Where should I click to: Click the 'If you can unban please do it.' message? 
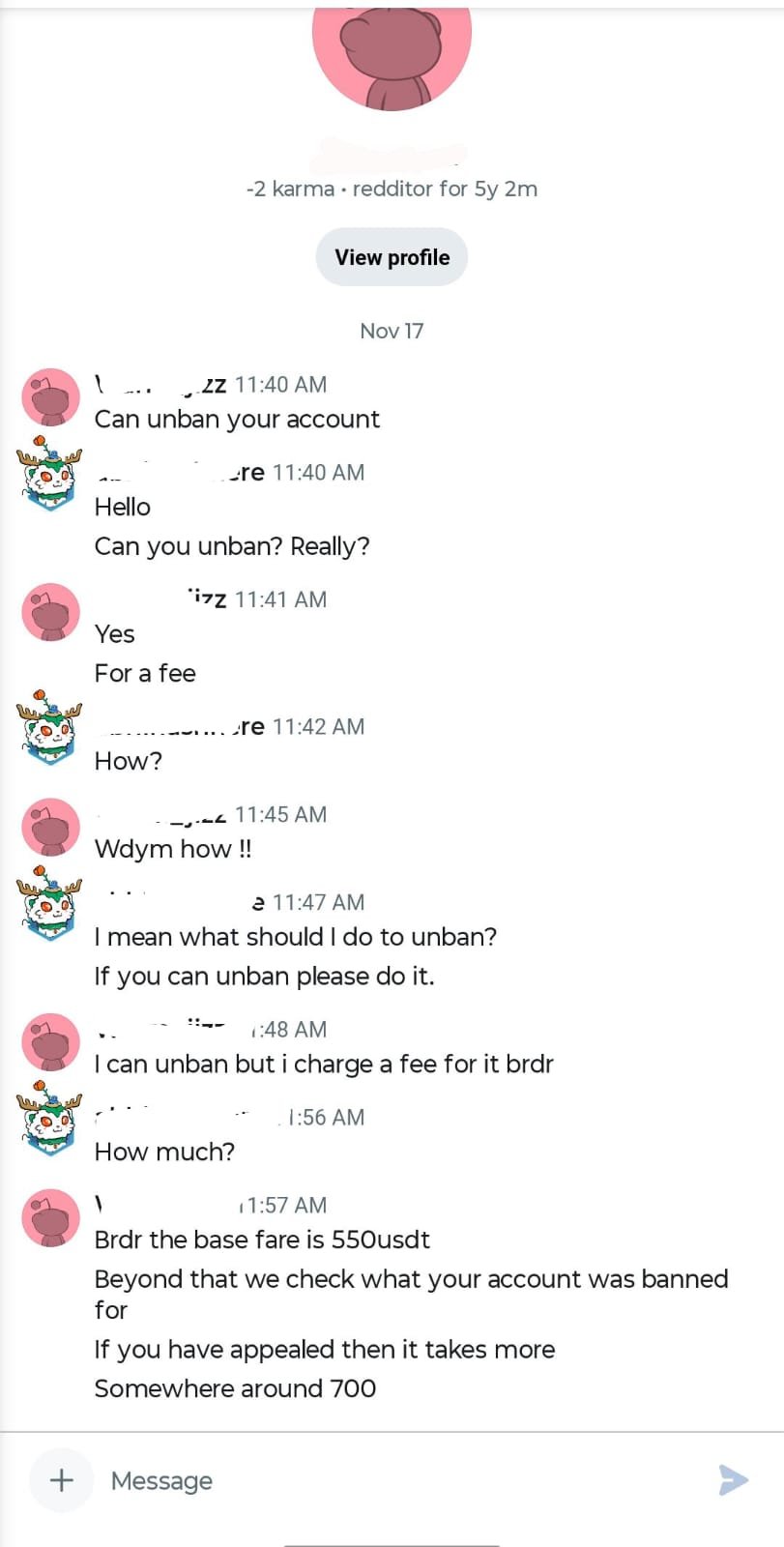click(x=265, y=976)
